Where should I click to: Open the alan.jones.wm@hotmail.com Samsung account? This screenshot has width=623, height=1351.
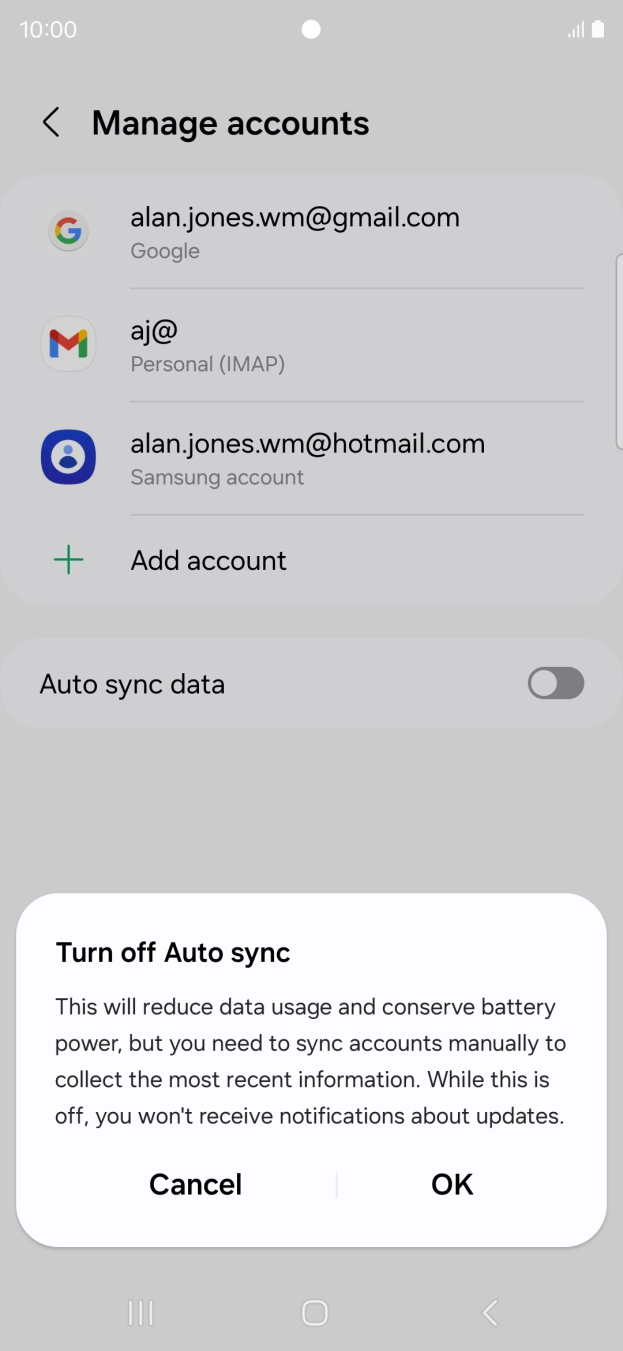pyautogui.click(x=306, y=458)
